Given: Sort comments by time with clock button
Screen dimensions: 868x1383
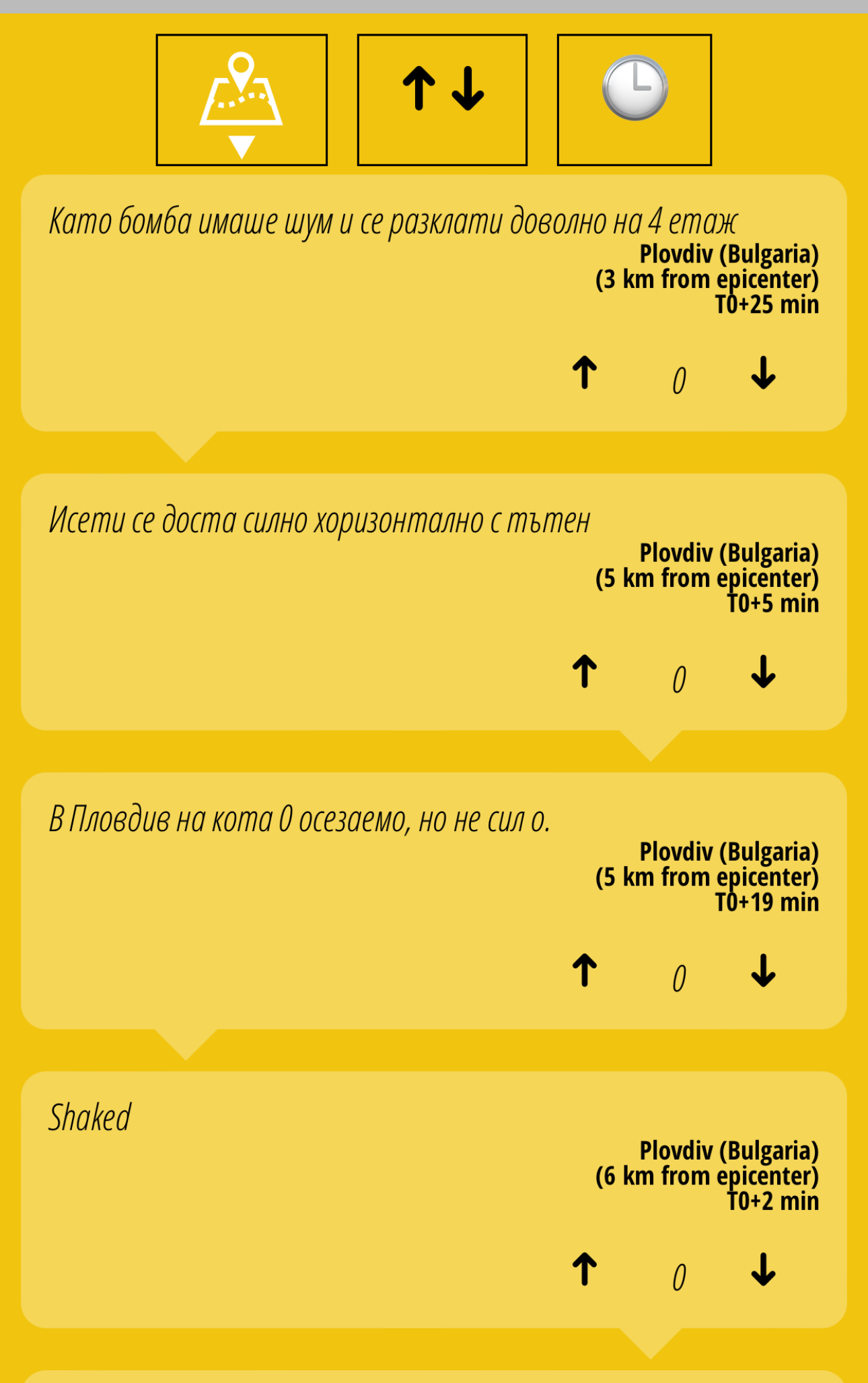Looking at the screenshot, I should tap(634, 100).
